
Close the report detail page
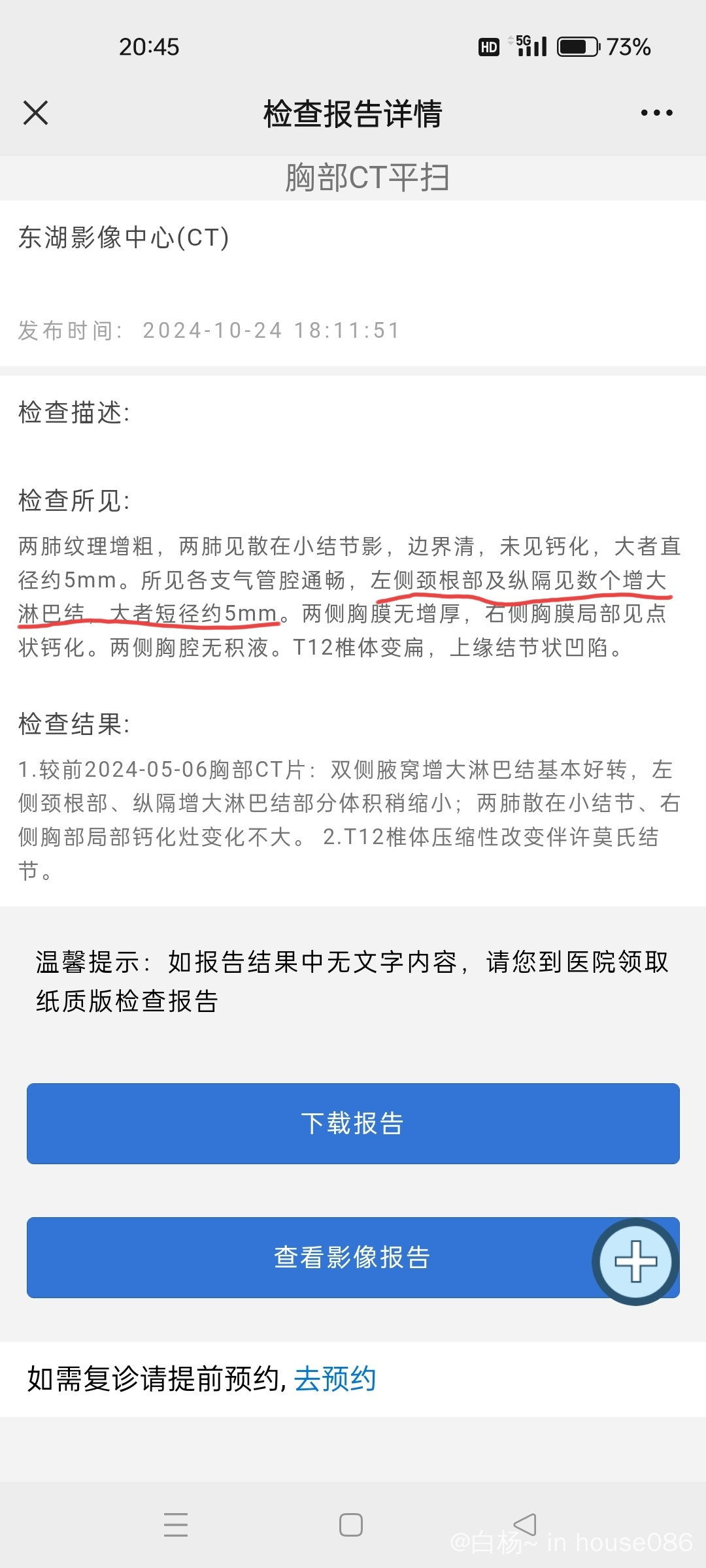click(x=35, y=112)
